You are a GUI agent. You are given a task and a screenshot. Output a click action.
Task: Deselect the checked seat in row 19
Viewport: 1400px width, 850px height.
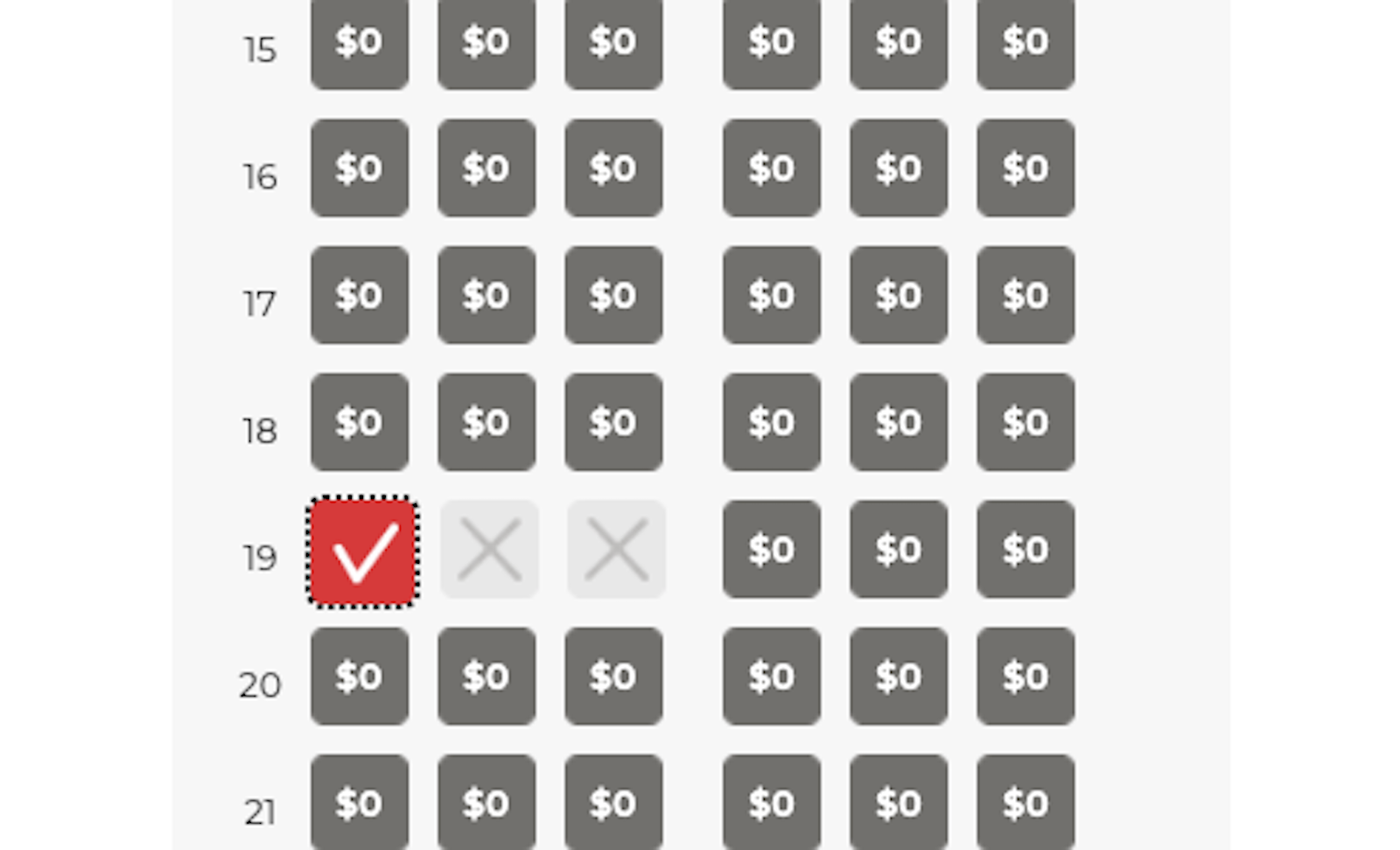point(361,551)
